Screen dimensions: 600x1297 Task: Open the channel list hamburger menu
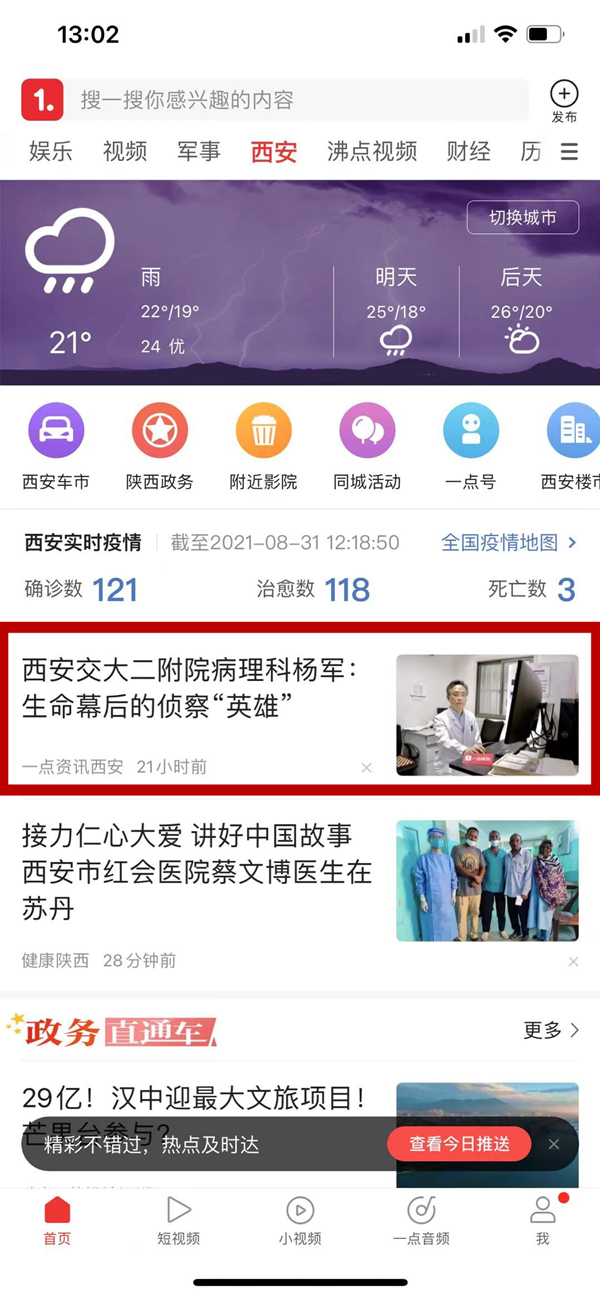[569, 152]
